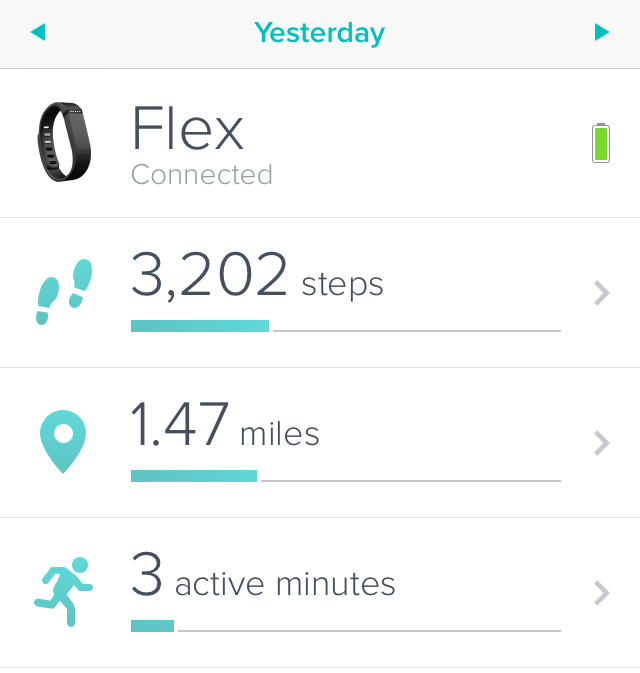Open the 1.47 miles distance row
The image size is (640, 673).
320,442
